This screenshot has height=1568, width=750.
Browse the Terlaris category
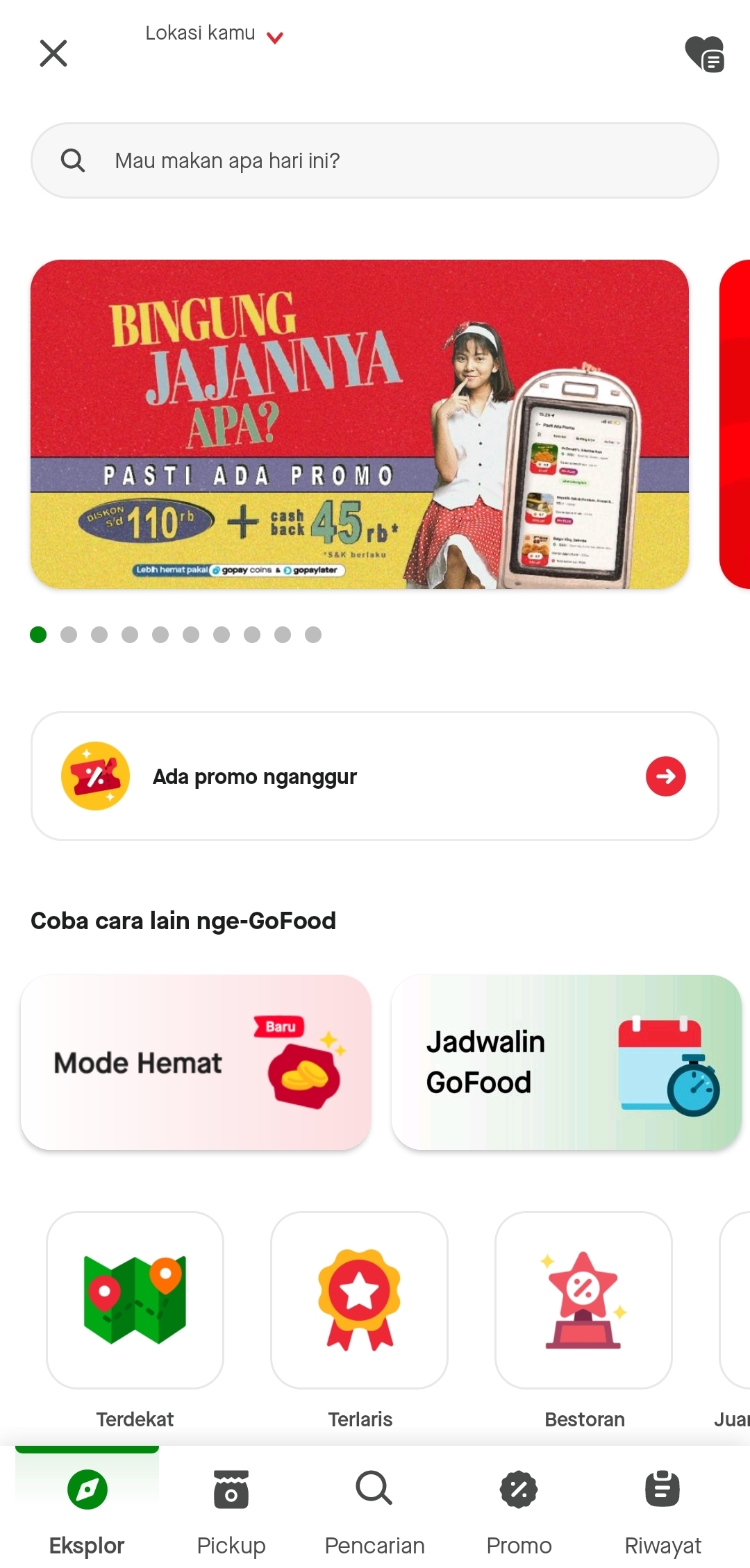[x=359, y=1301]
